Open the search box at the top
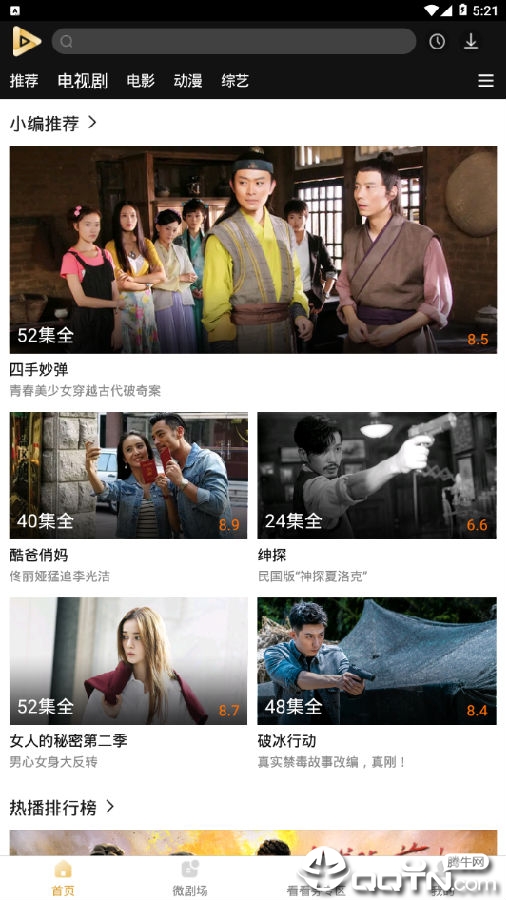Screen dimensions: 506x900 [x=233, y=41]
